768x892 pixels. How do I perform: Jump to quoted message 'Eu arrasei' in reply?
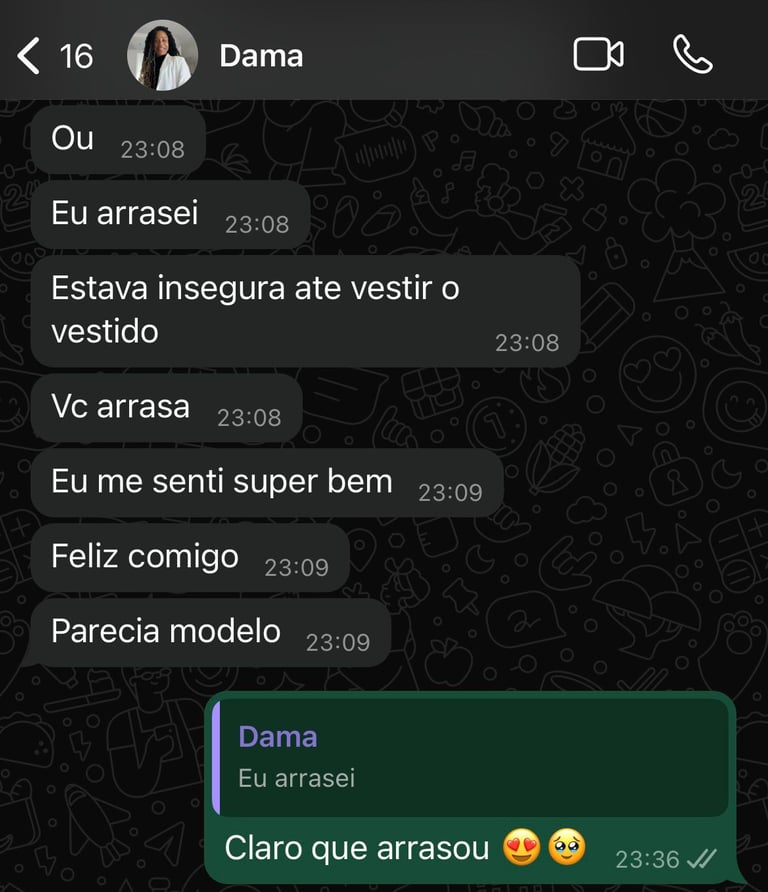click(x=471, y=757)
